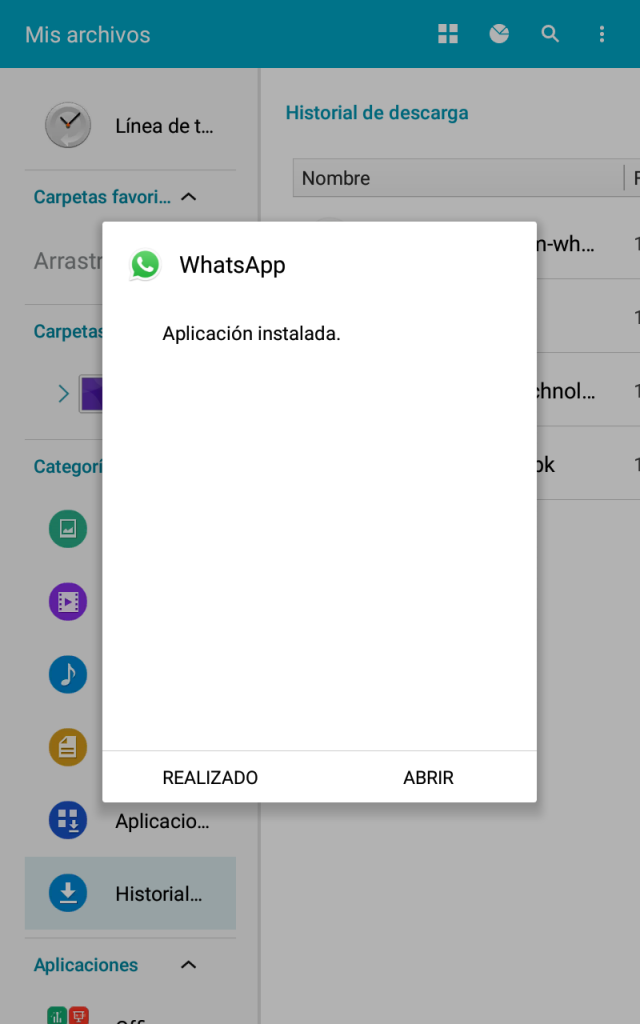Collapse the Carpetas favori… section

tap(188, 197)
